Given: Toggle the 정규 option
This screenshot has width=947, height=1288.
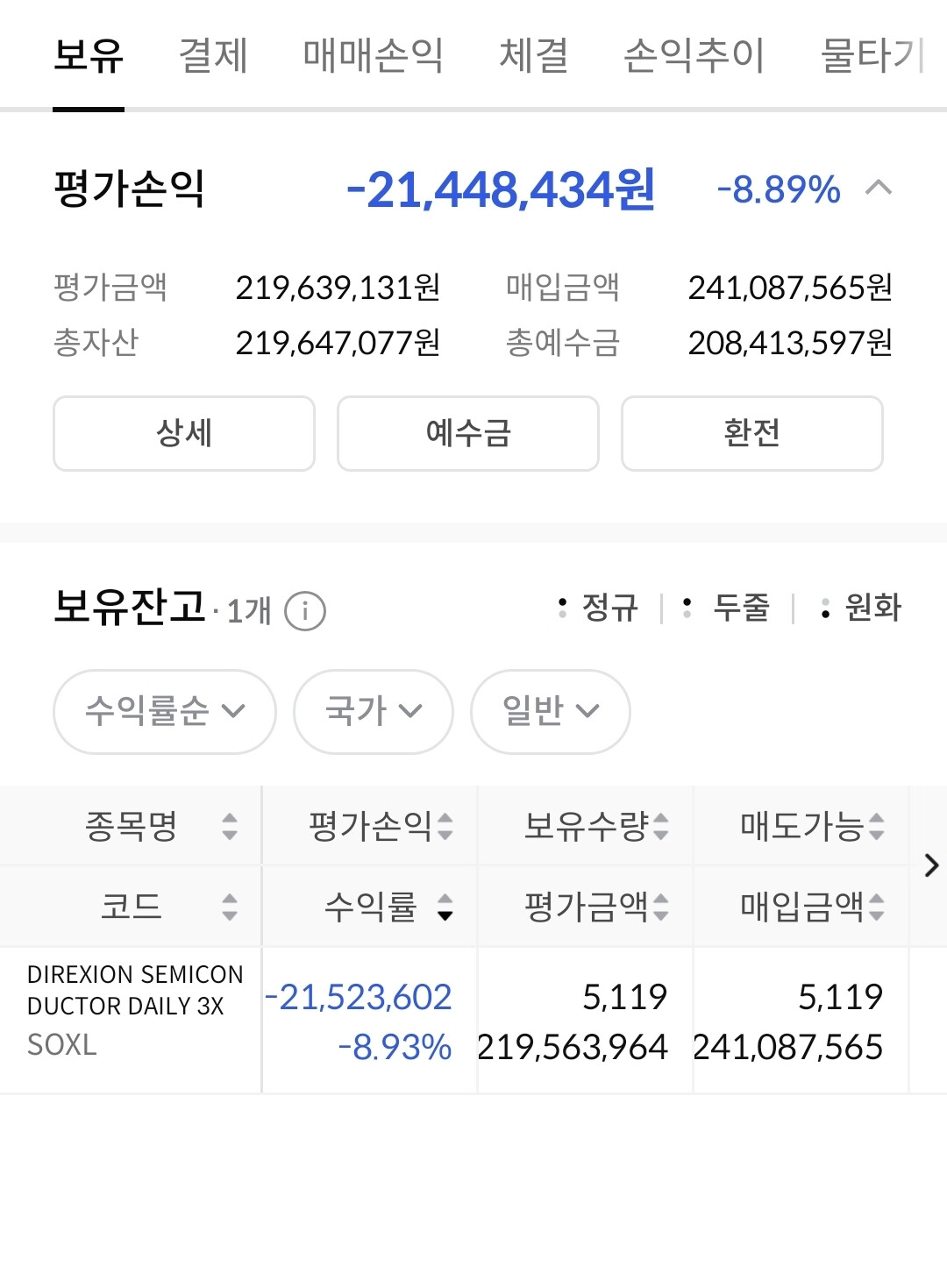Looking at the screenshot, I should [598, 607].
